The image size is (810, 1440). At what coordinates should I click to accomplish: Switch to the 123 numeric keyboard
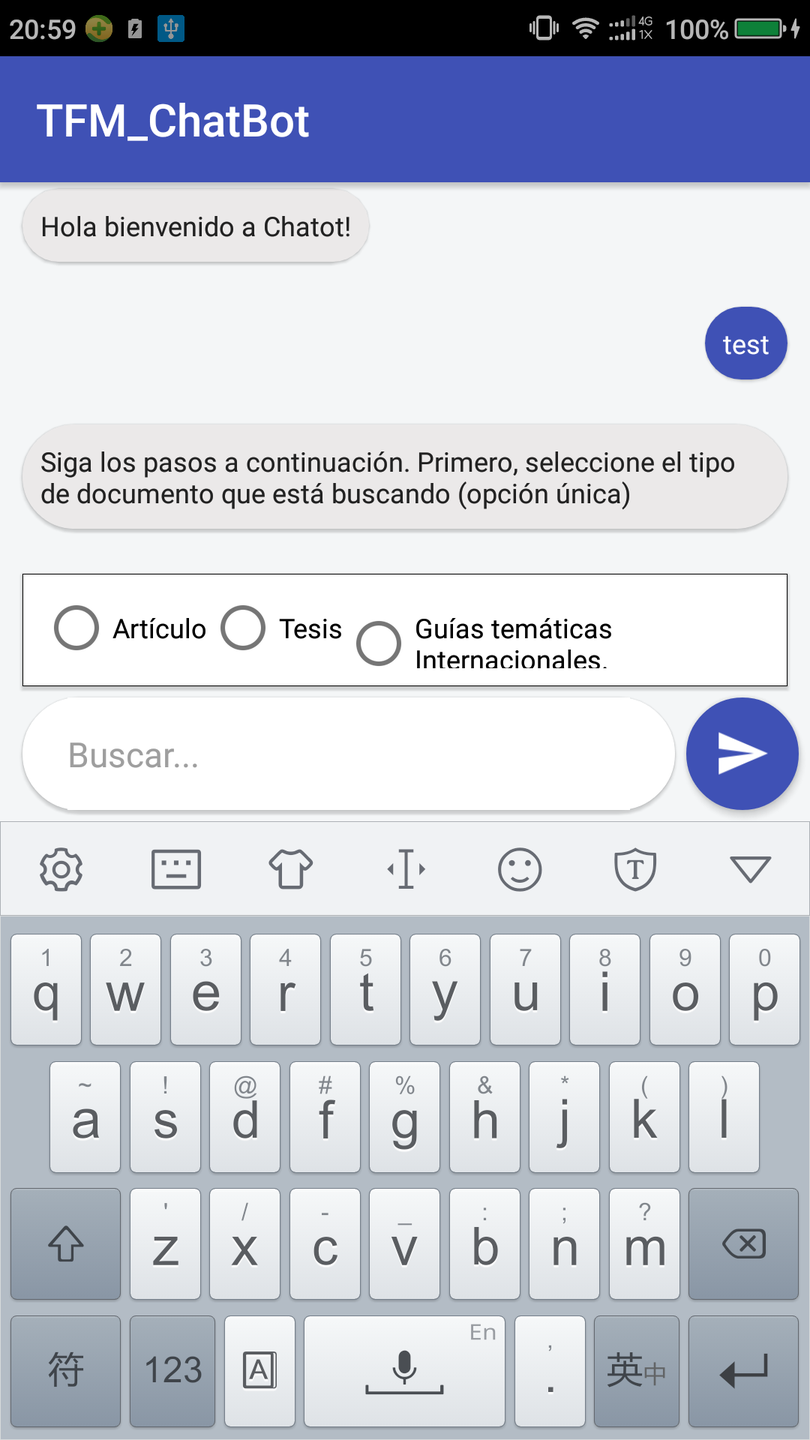click(x=173, y=1370)
